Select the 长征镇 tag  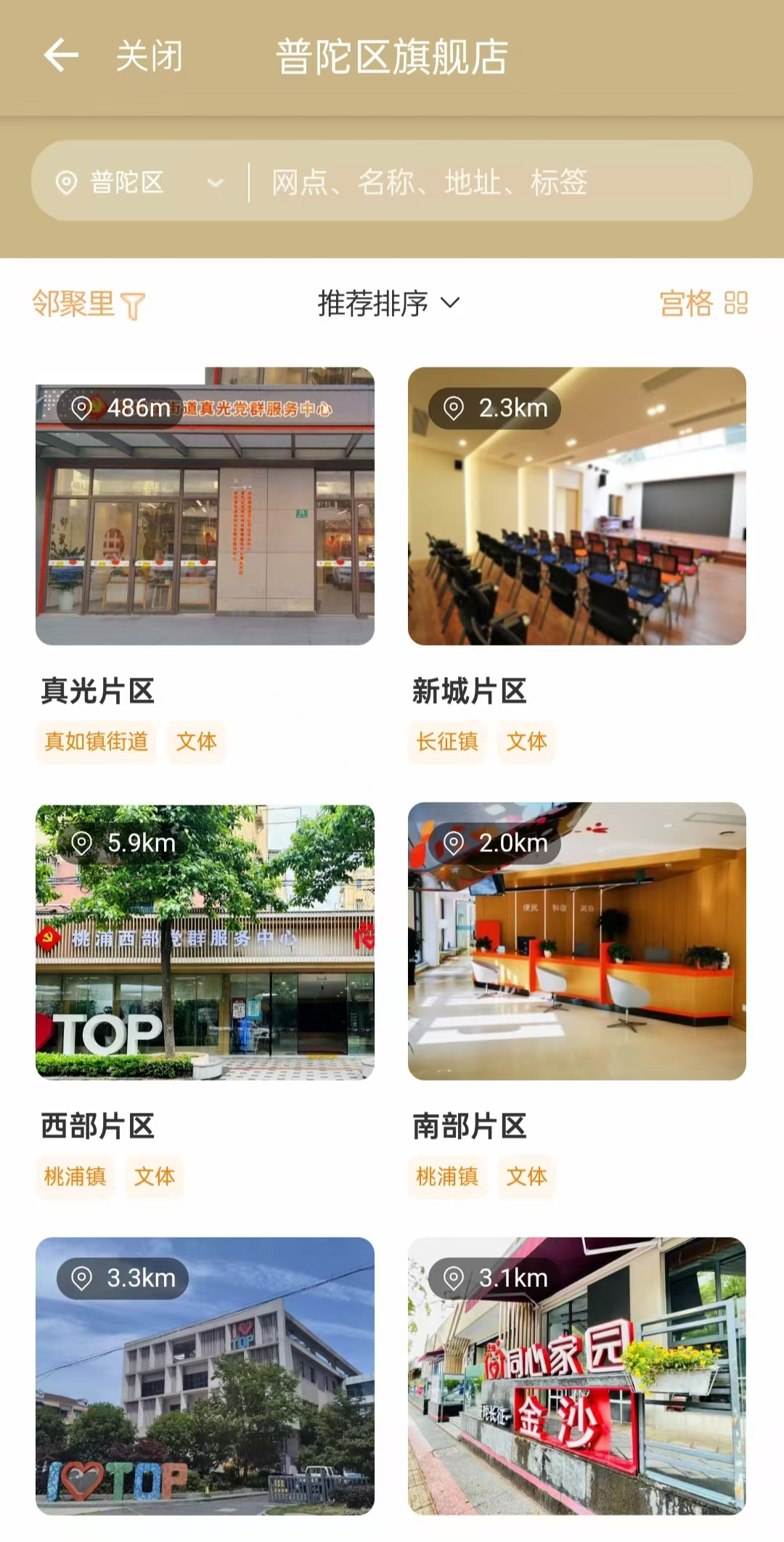(447, 742)
